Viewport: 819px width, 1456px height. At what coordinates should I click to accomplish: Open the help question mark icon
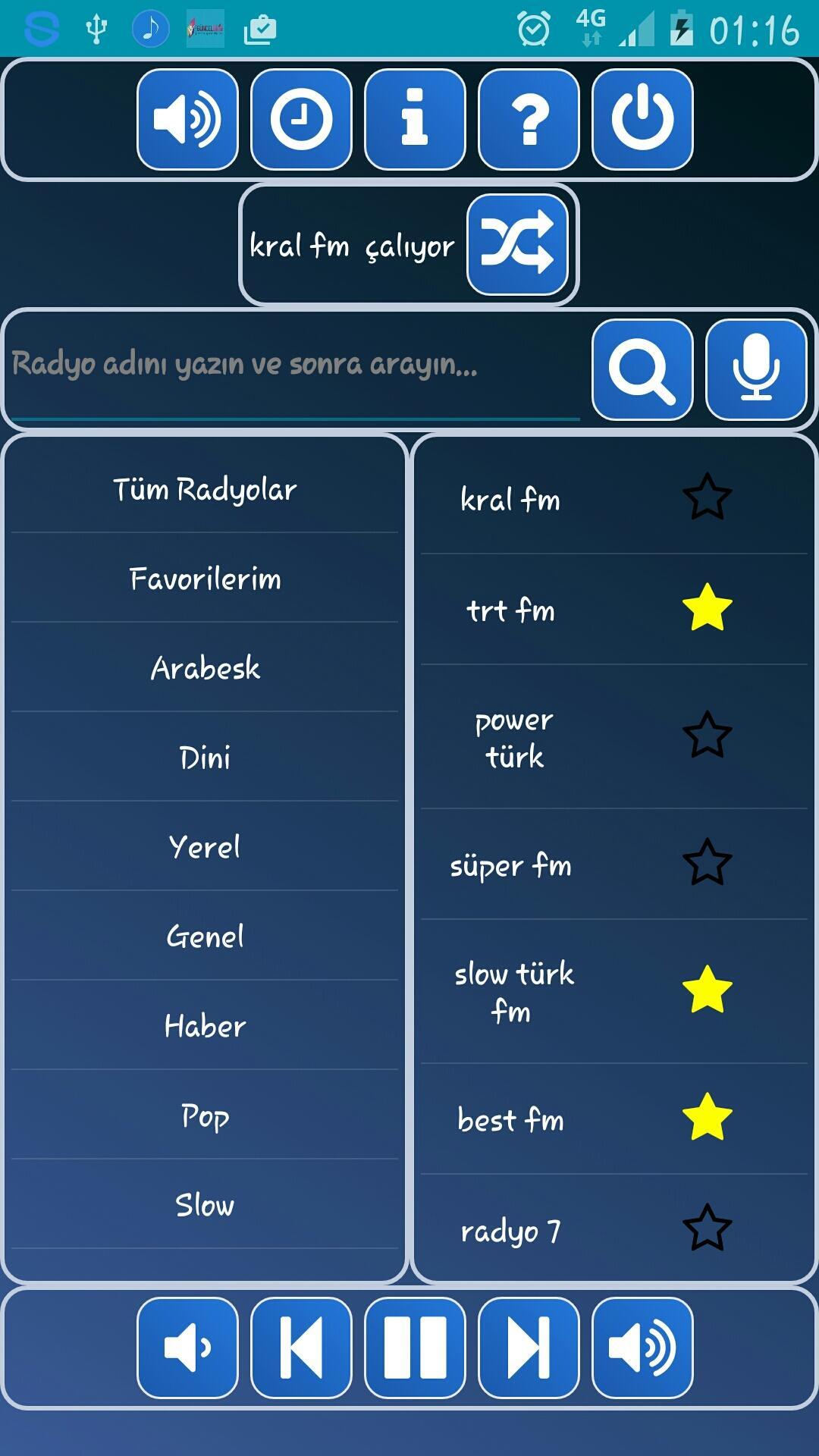point(529,118)
